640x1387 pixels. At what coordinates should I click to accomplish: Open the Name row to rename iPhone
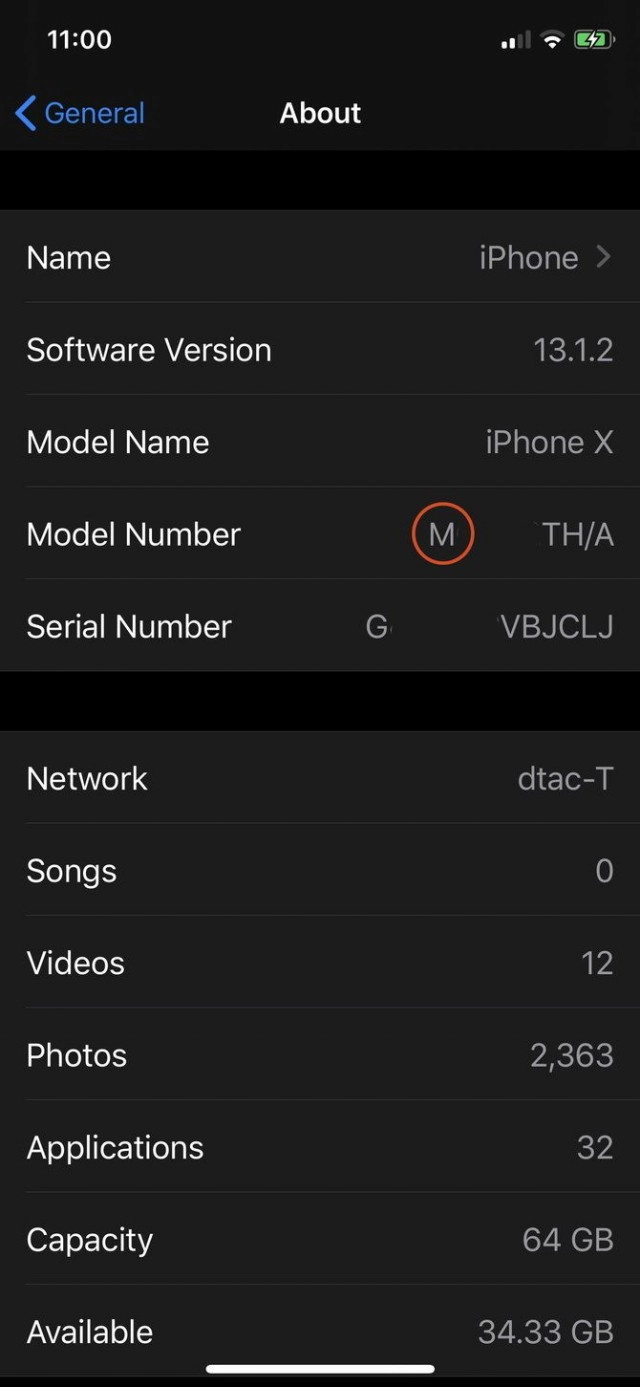320,257
